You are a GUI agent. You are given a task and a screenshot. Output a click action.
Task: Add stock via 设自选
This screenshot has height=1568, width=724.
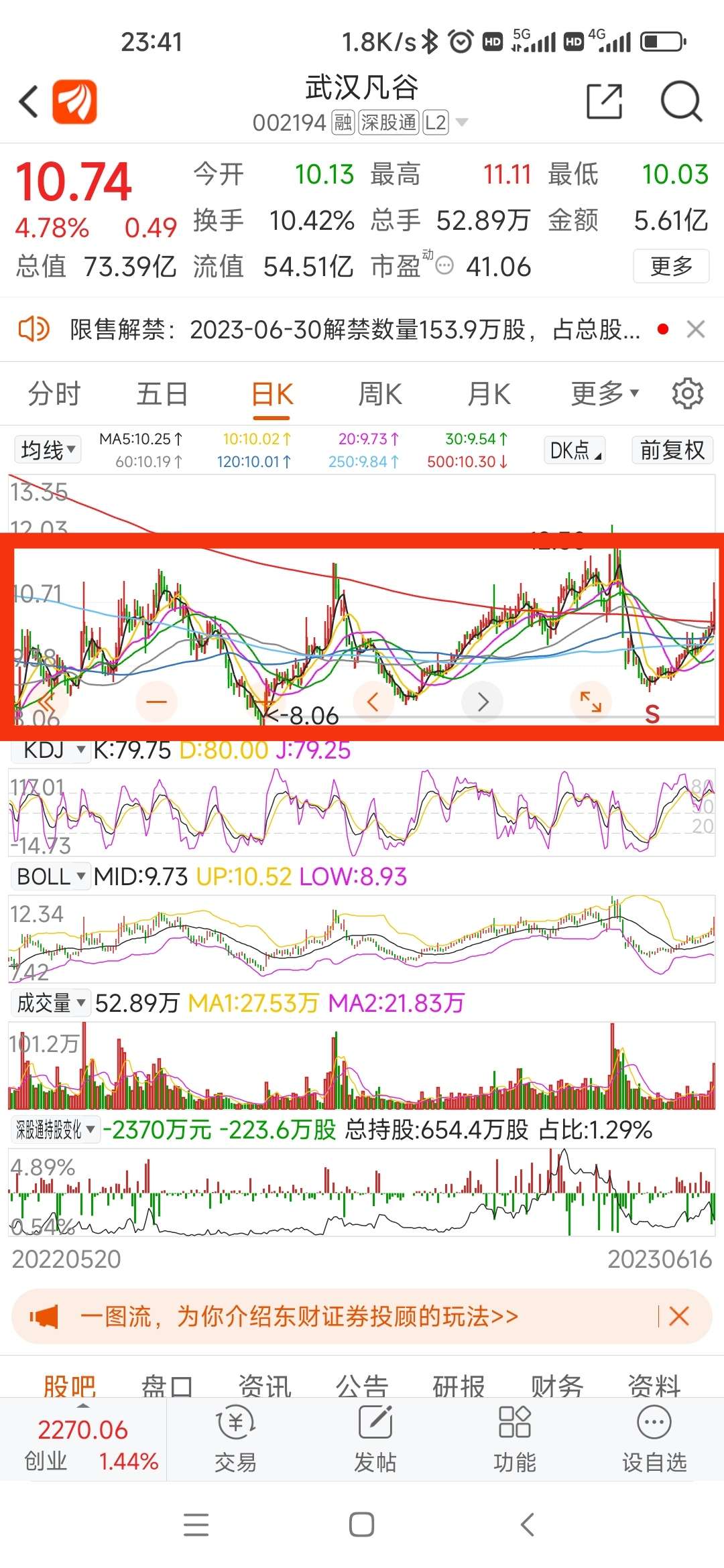654,1439
